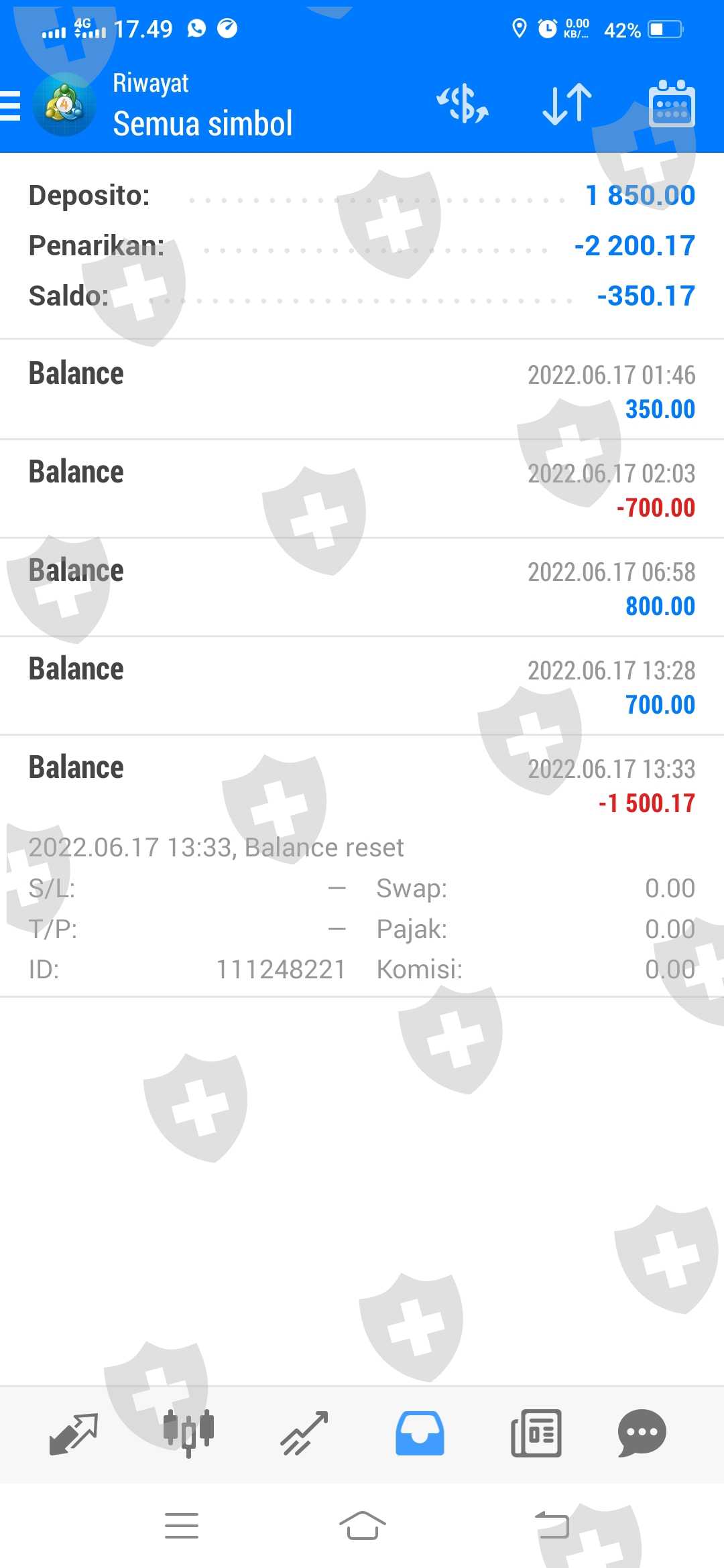
Task: Tap the currency symbol filter icon
Action: [463, 105]
